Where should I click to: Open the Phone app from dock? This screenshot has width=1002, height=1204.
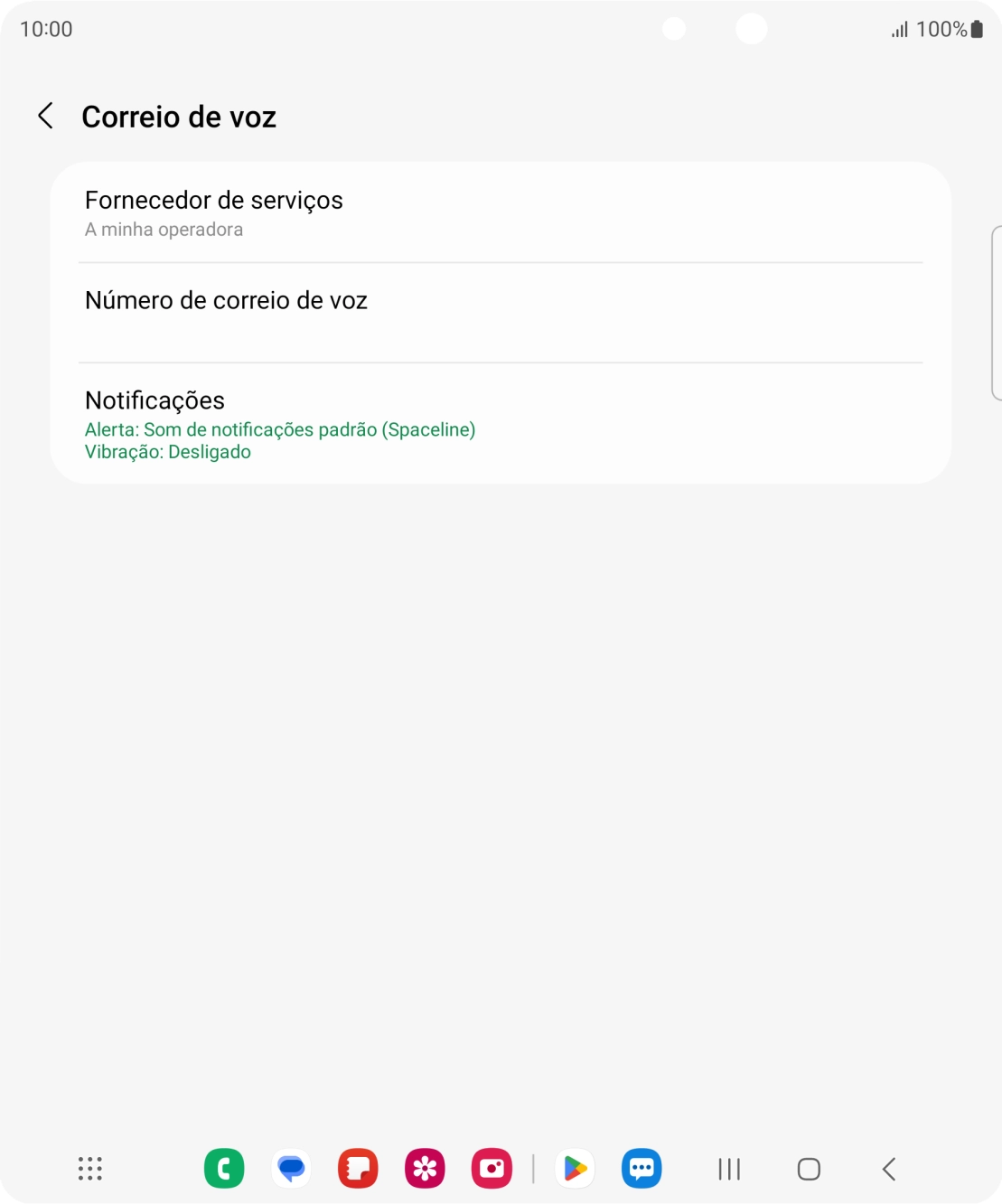(224, 1168)
